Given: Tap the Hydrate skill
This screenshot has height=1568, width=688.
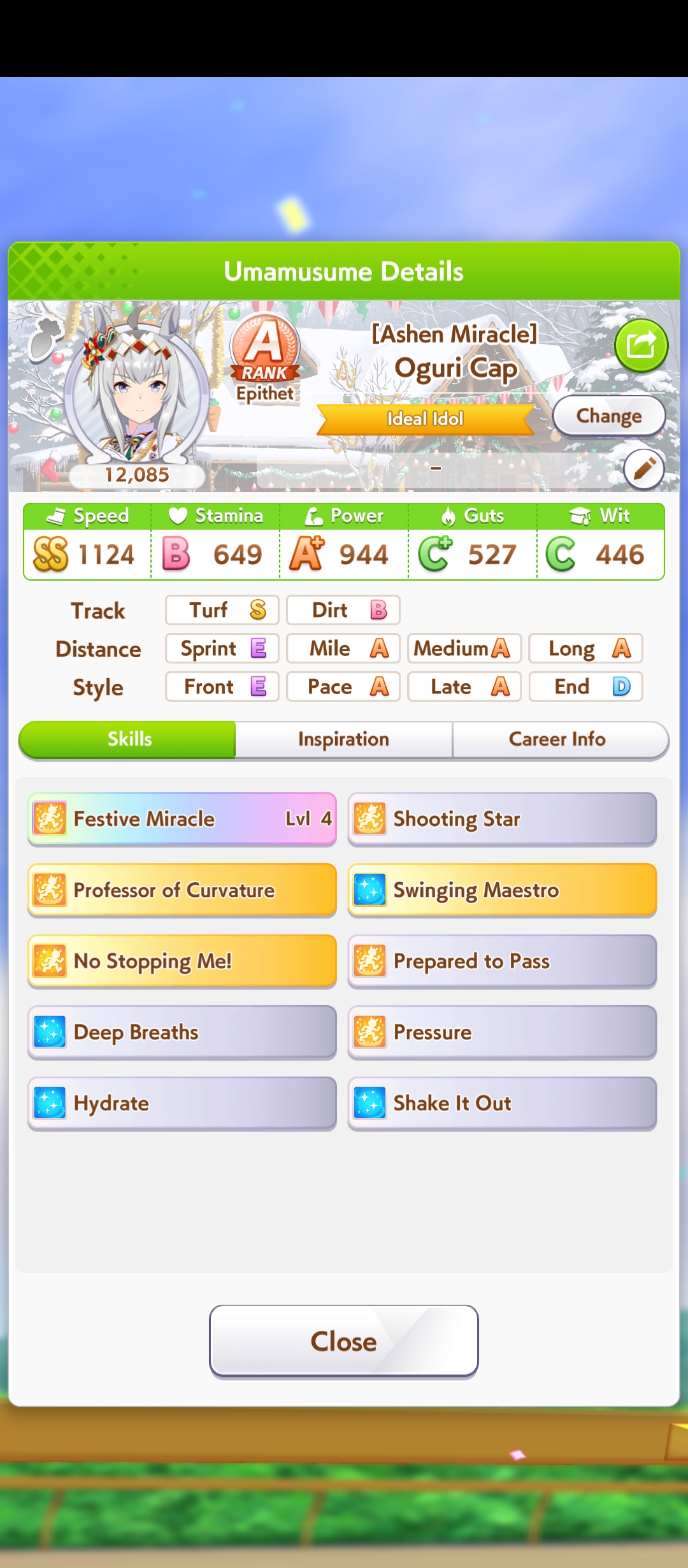Looking at the screenshot, I should (182, 1104).
